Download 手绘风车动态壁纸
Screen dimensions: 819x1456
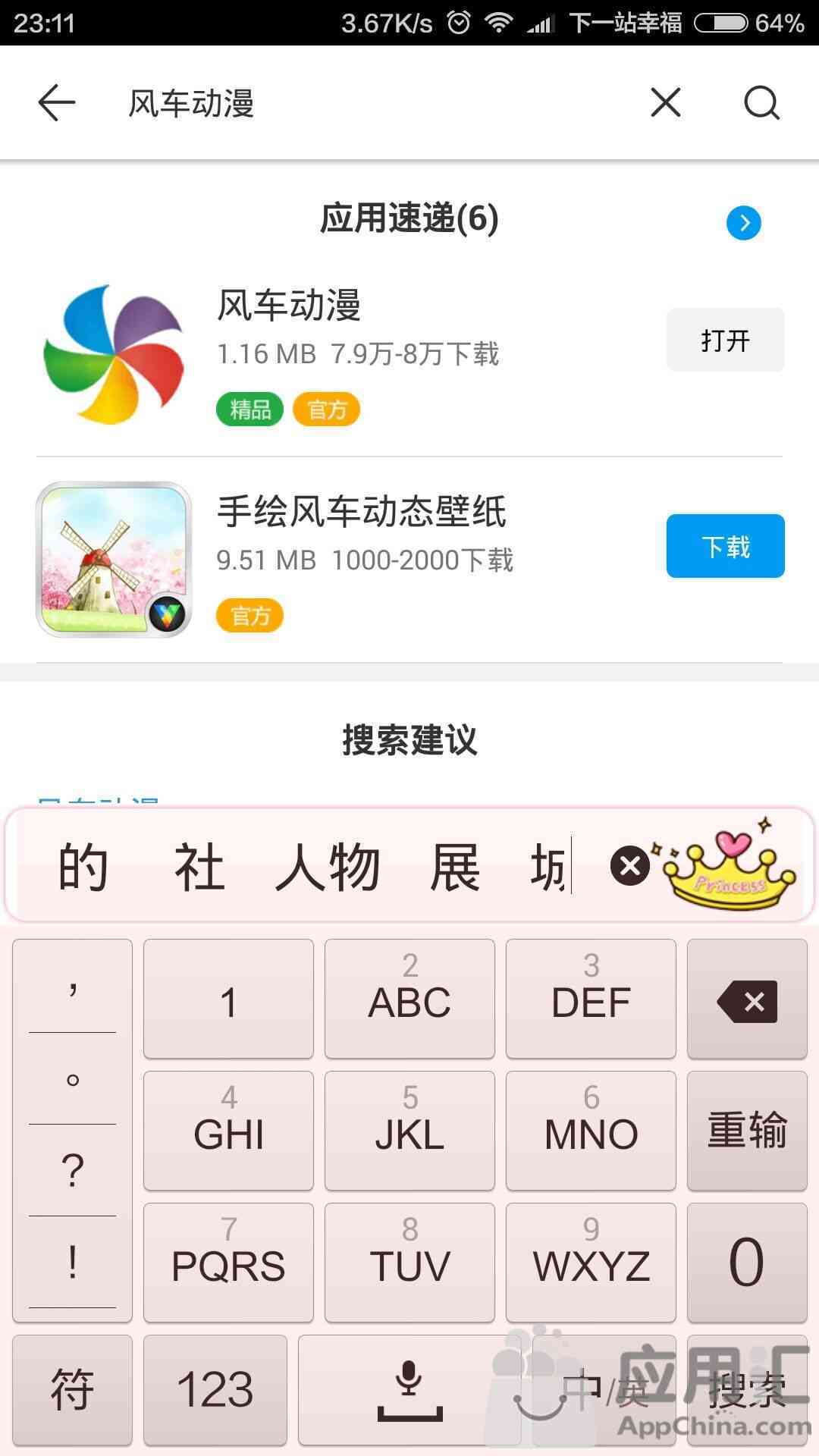point(725,547)
